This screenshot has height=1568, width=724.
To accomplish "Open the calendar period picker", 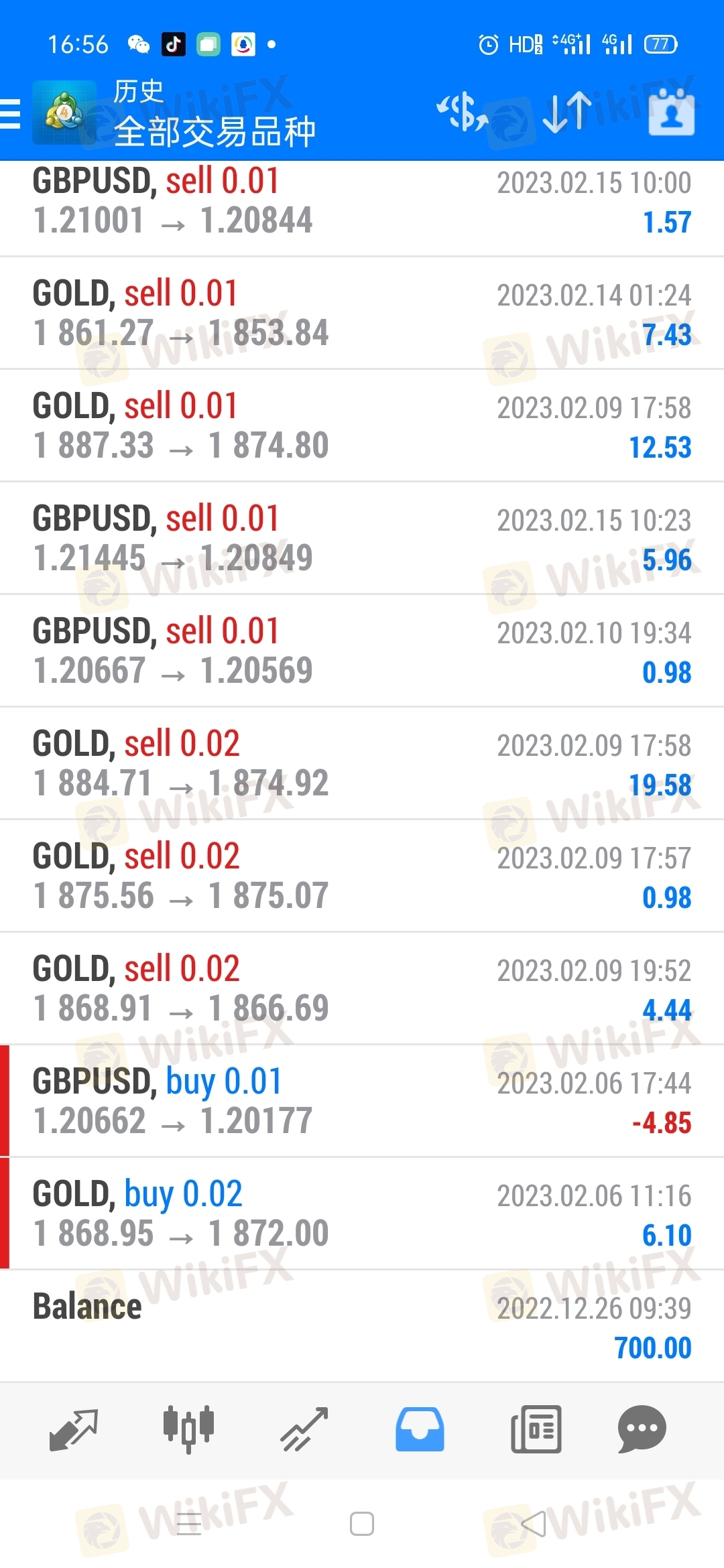I will click(672, 112).
